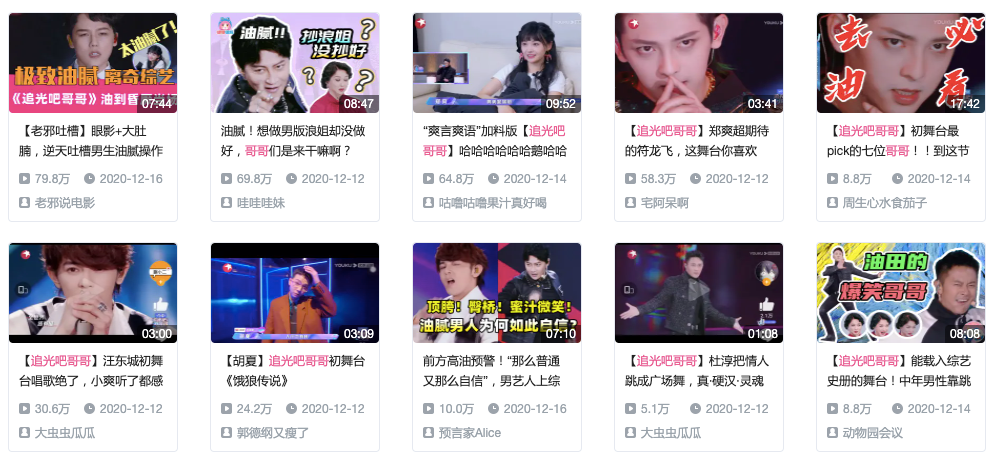Play the 08:08 油田的爆笑哥哥 video

coord(900,292)
